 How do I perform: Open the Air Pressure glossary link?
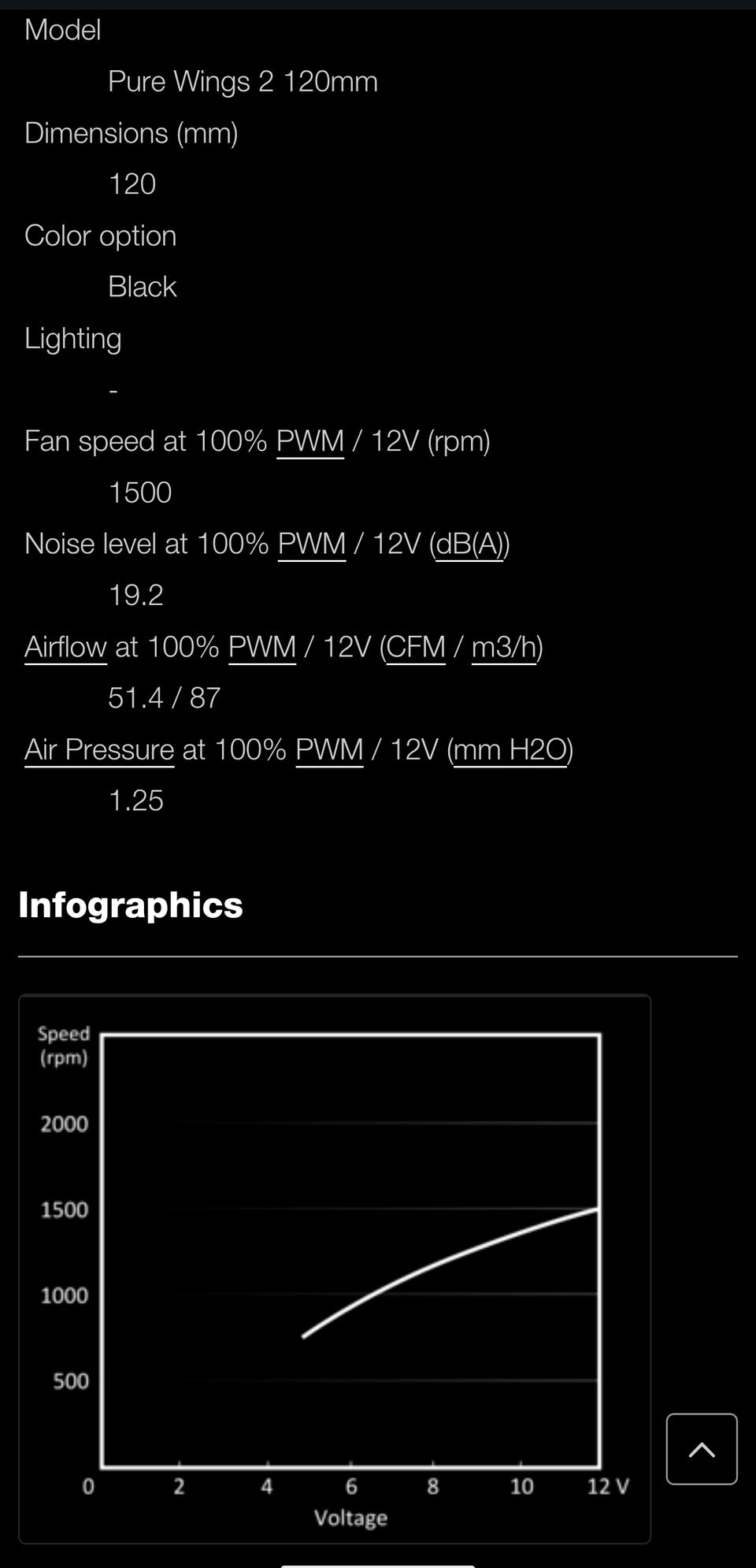pyautogui.click(x=99, y=749)
